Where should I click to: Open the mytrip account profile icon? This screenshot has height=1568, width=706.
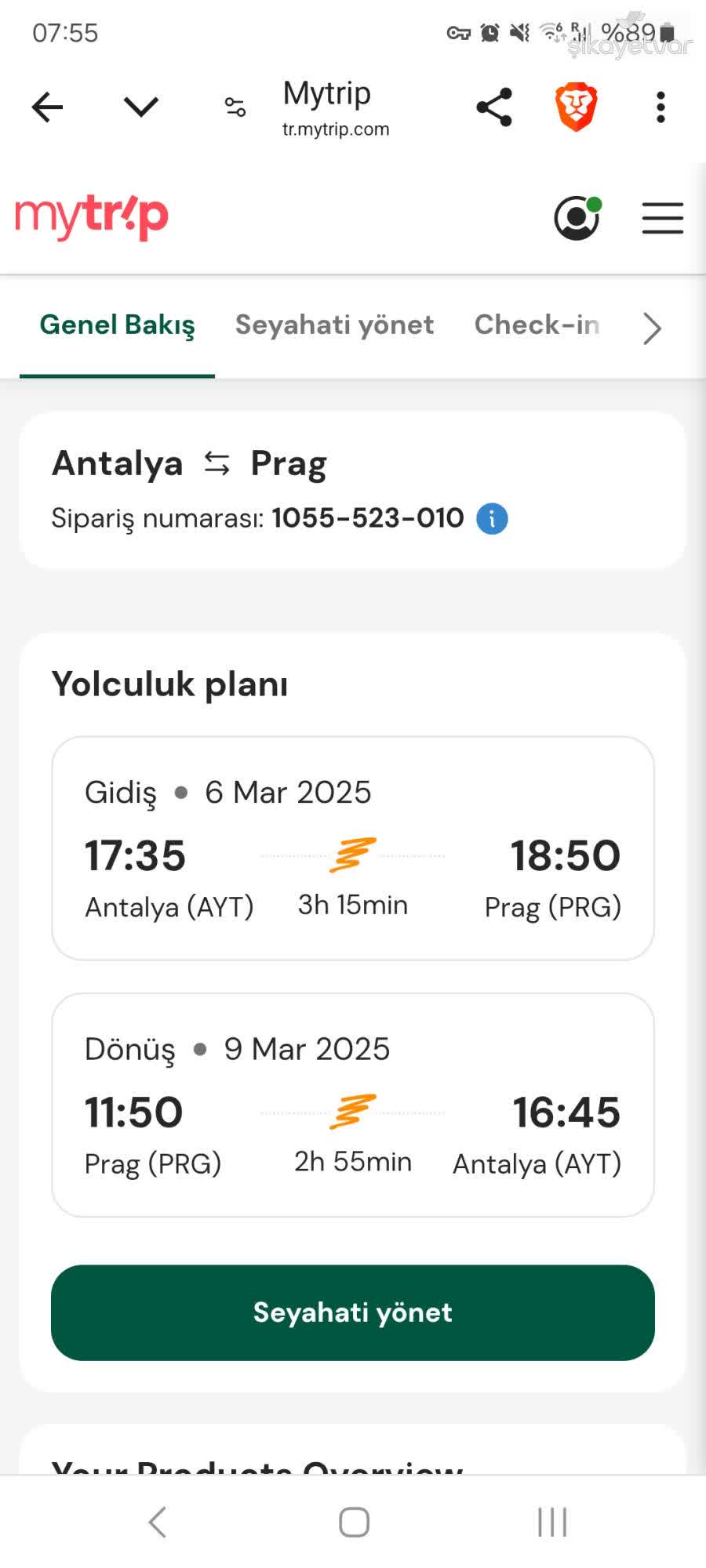pos(576,218)
